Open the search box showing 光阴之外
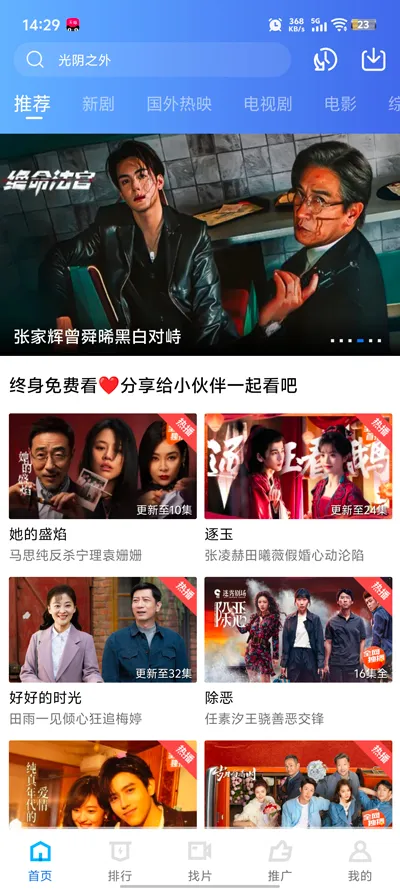Screen dimensions: 400x889 (x=152, y=60)
